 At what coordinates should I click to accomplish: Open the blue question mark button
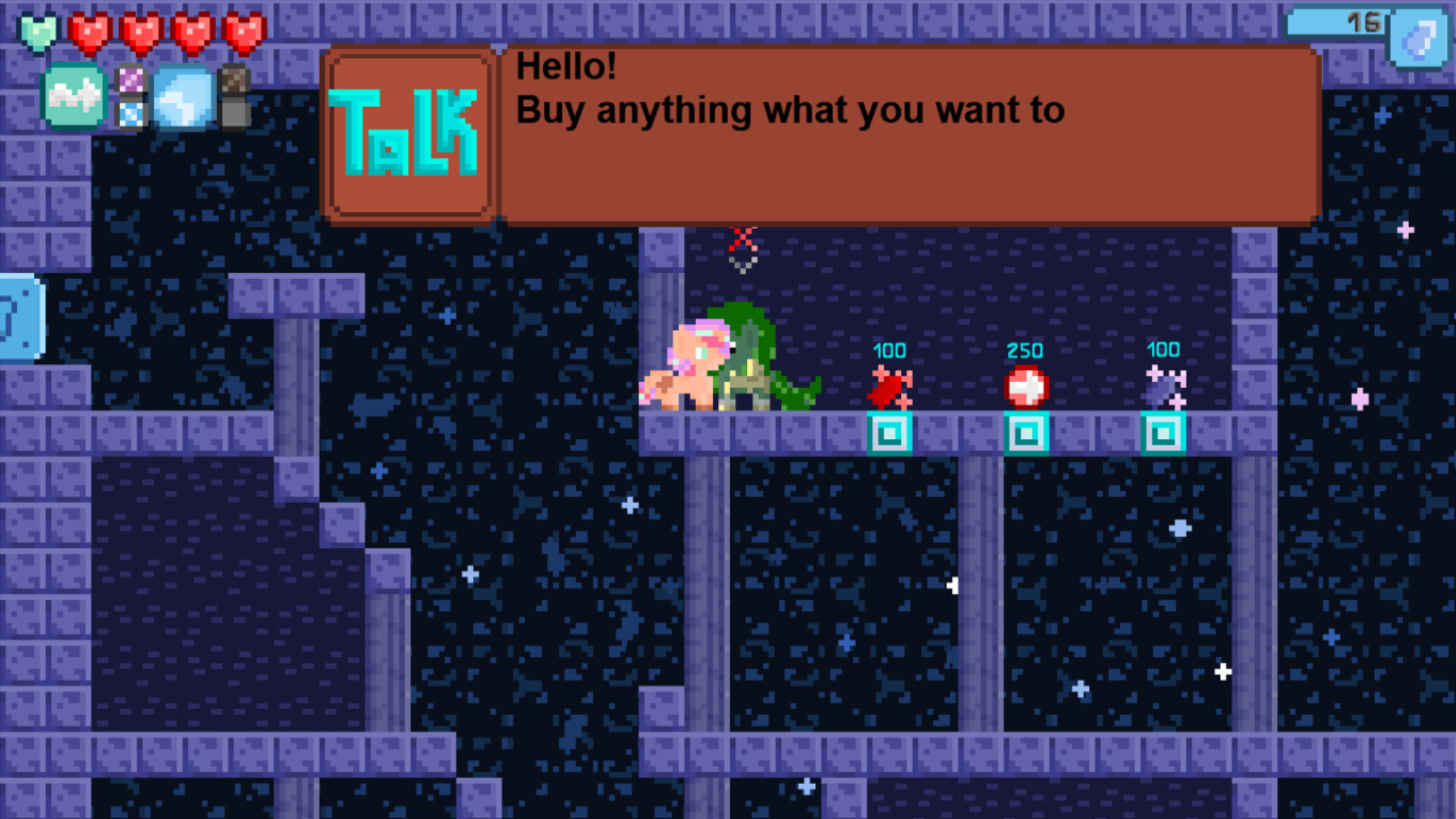pos(20,317)
